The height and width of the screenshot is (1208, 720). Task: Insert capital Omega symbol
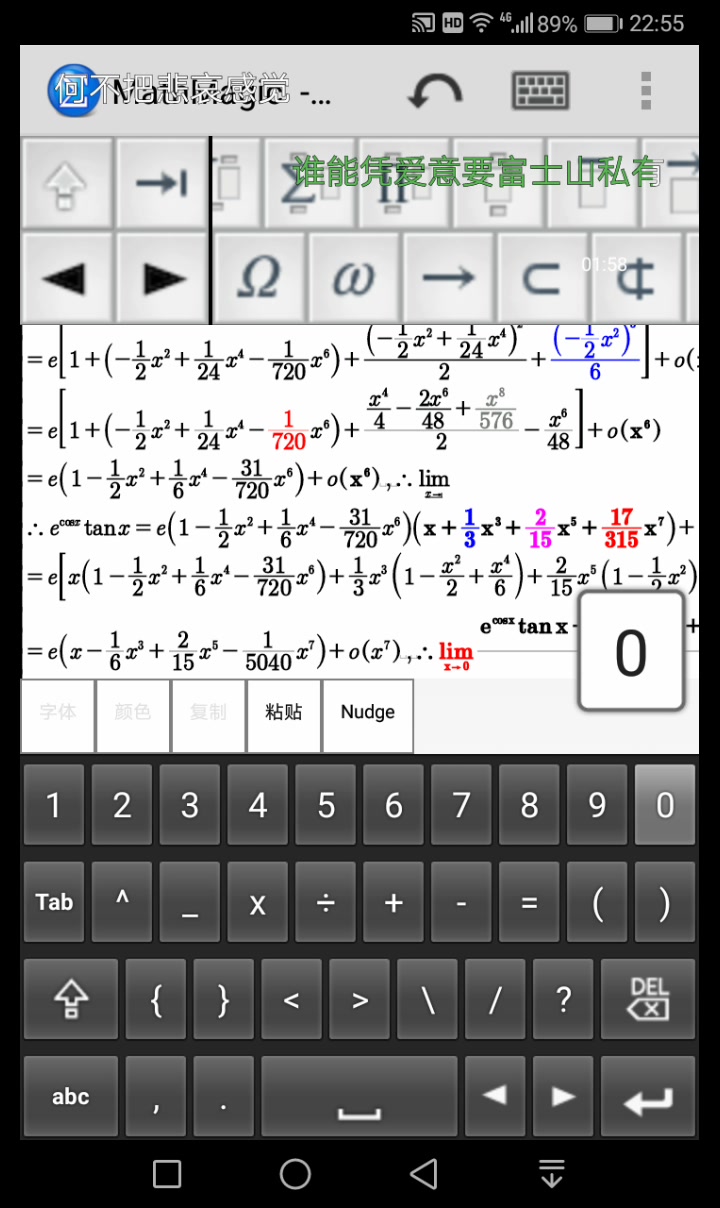point(258,279)
